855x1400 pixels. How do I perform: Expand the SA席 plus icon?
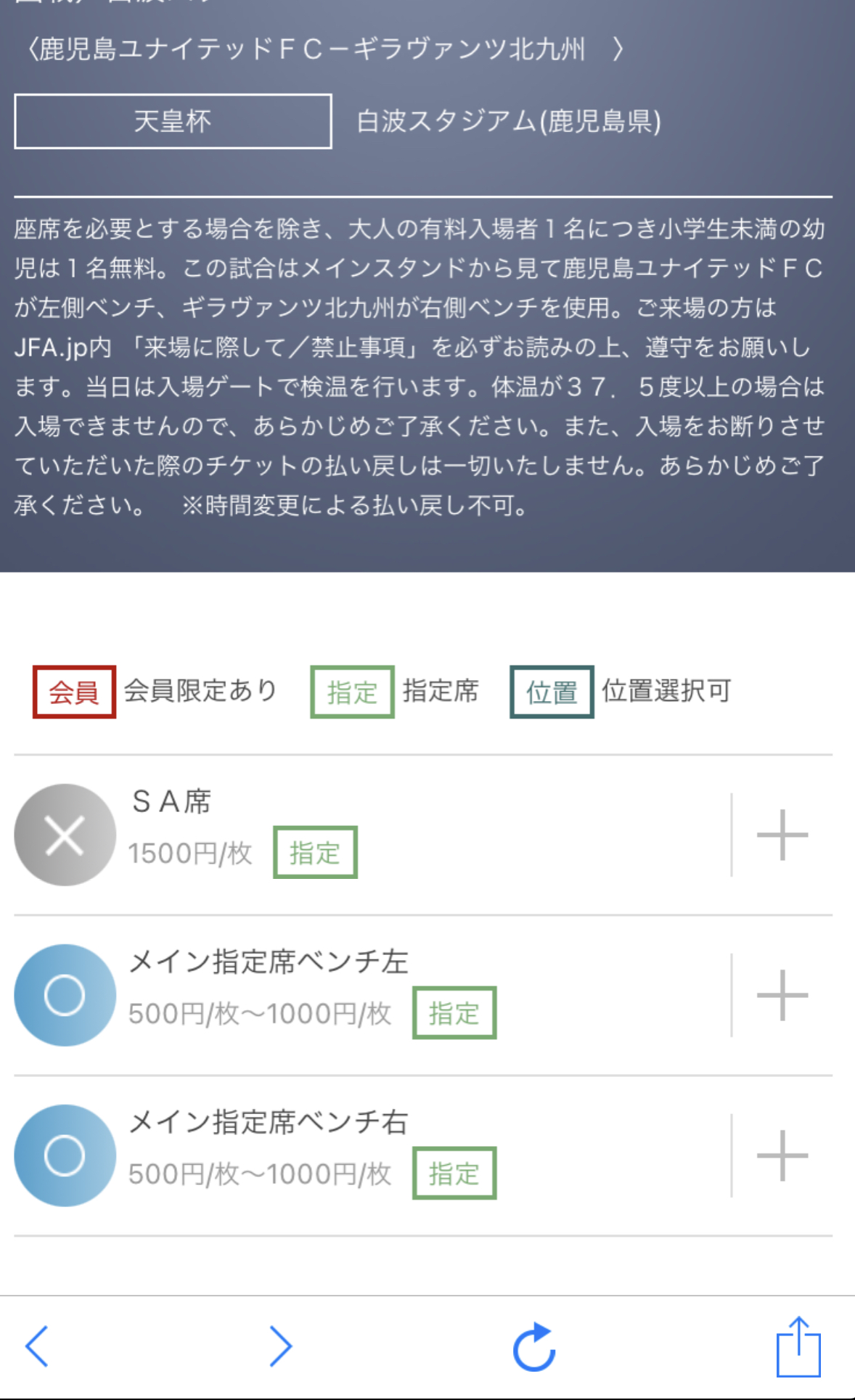click(x=782, y=835)
